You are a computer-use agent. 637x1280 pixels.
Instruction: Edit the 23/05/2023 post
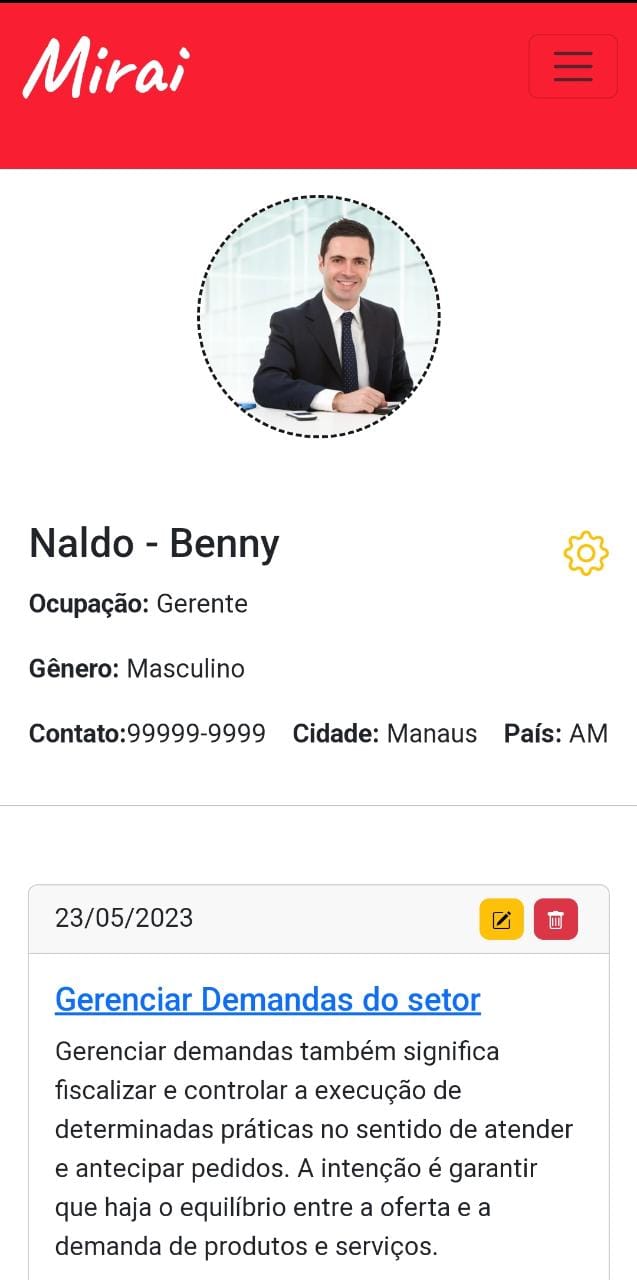502,920
